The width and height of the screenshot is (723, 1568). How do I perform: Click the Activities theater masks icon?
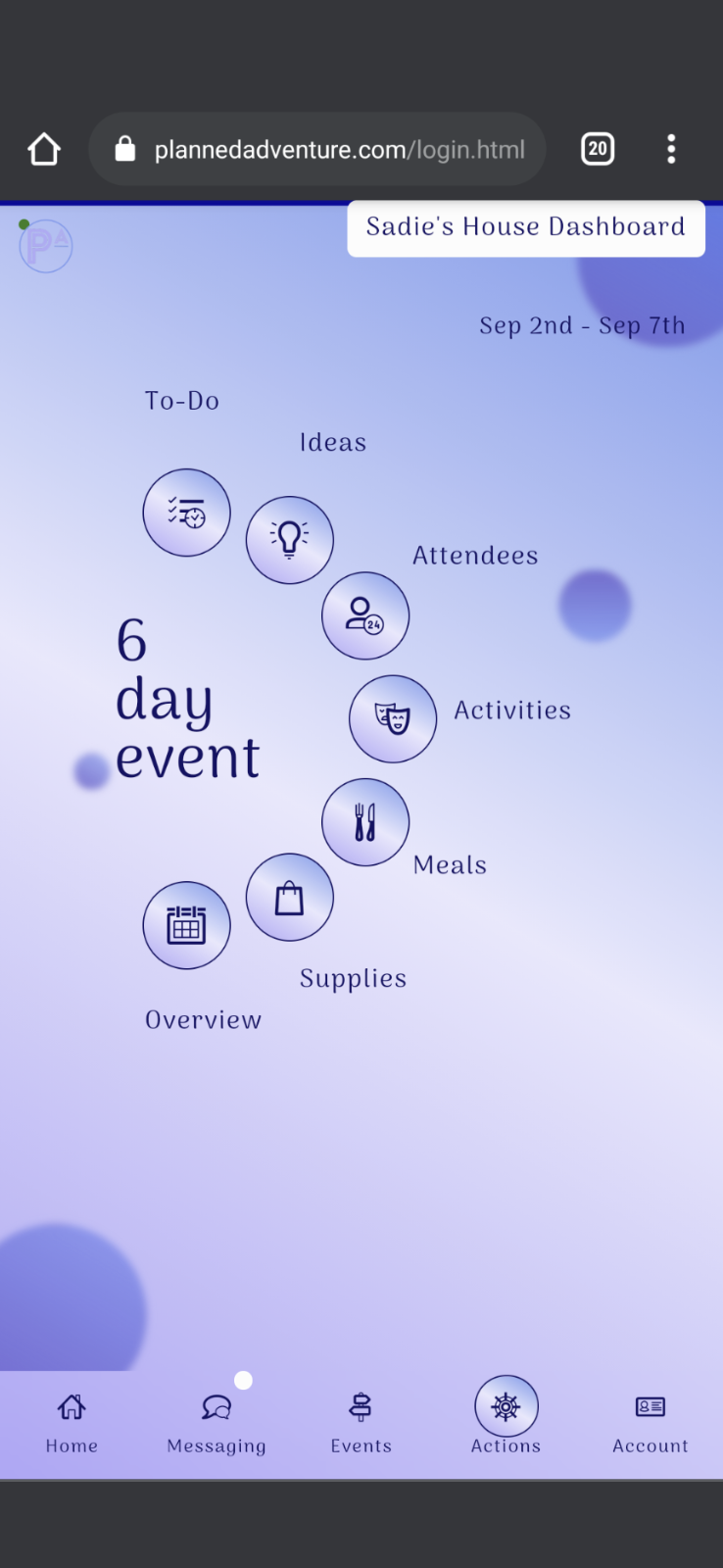(392, 718)
